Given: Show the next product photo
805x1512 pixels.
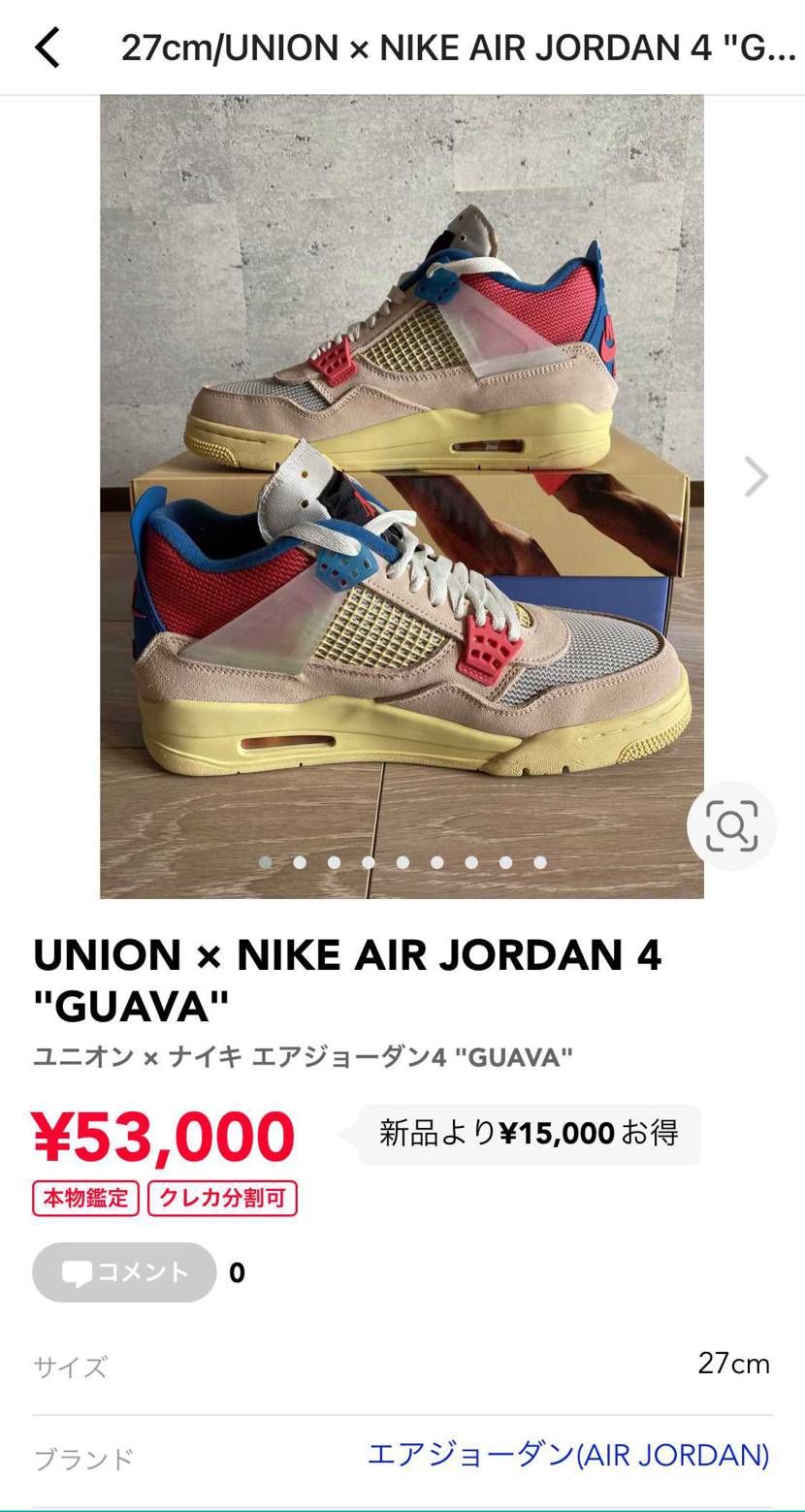Looking at the screenshot, I should [756, 477].
